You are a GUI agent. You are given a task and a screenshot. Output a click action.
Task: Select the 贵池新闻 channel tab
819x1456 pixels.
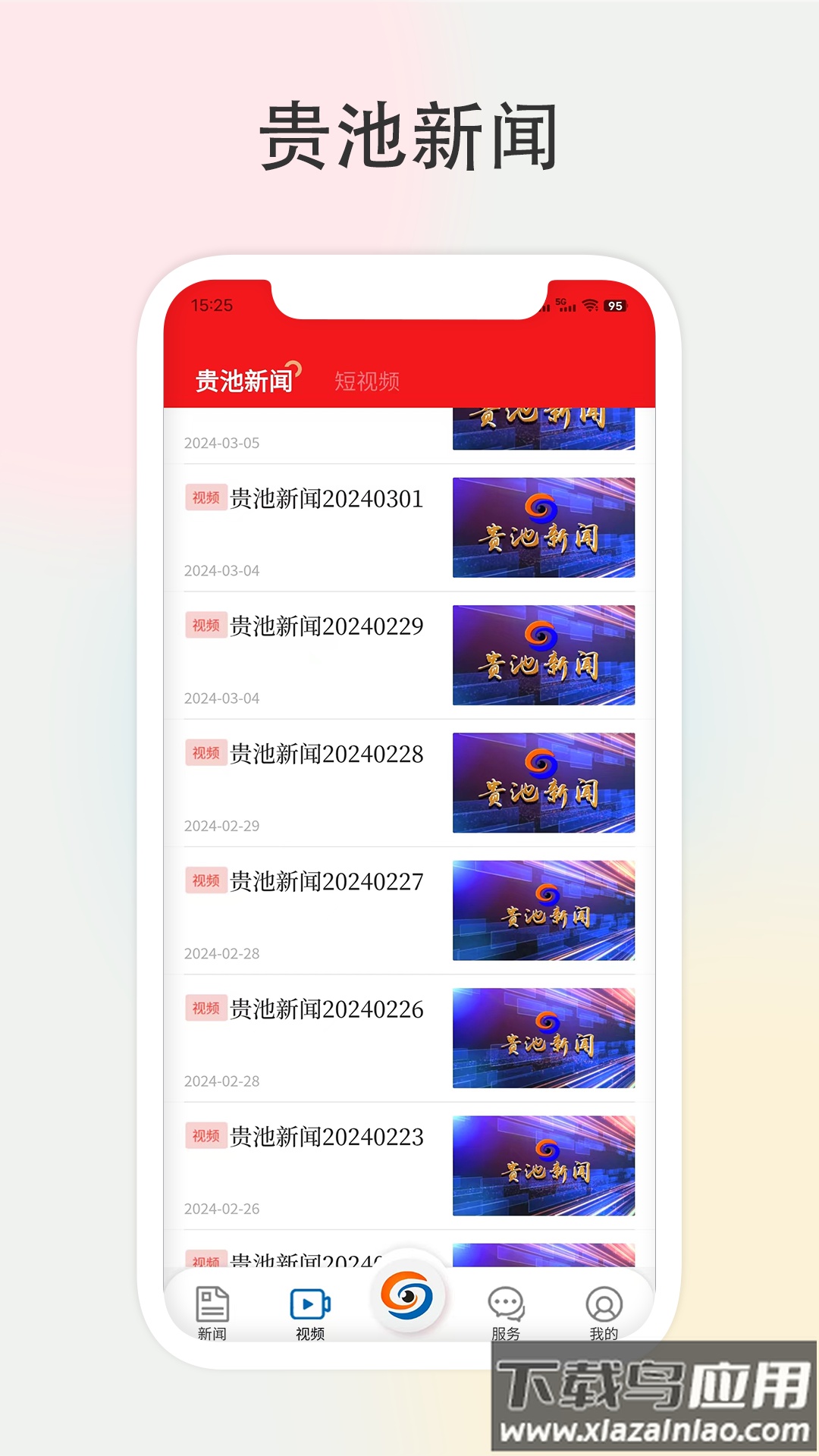[x=243, y=379]
